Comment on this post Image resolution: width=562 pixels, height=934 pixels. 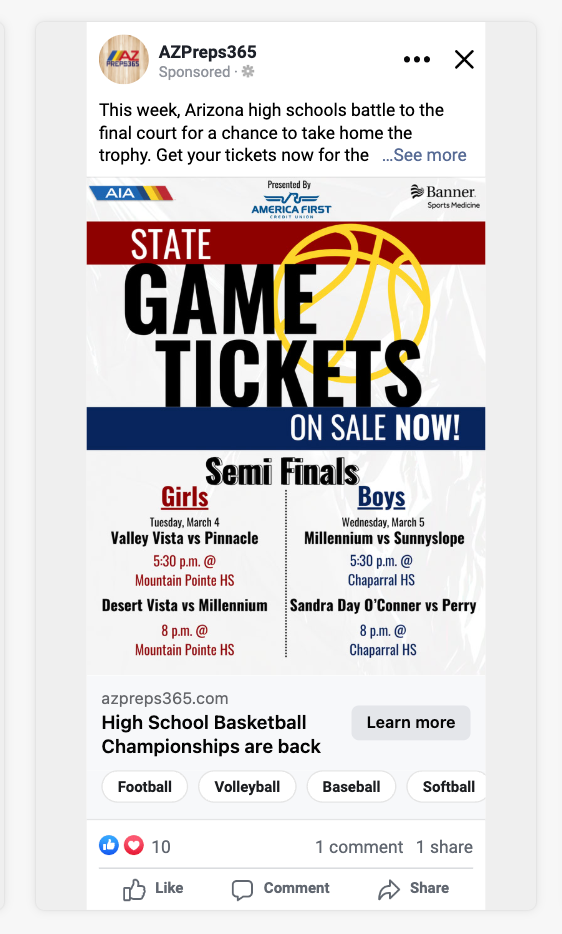point(281,889)
